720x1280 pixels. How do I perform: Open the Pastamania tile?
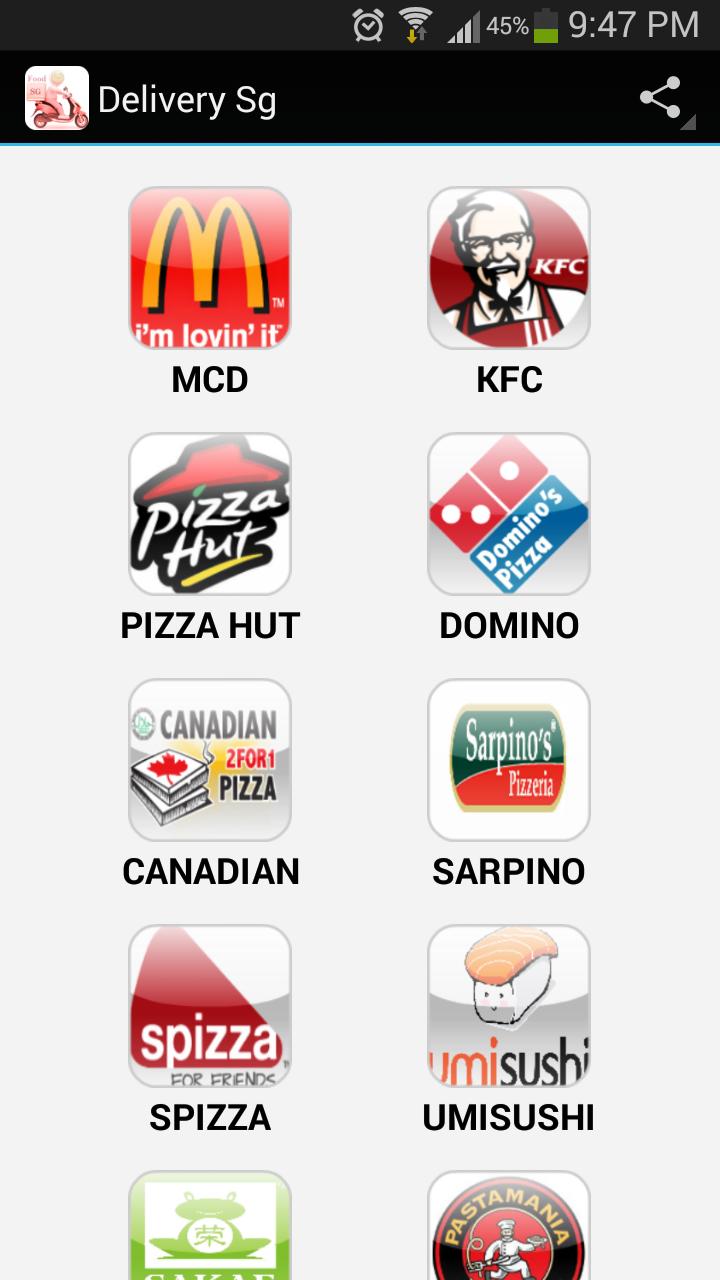click(x=509, y=1228)
